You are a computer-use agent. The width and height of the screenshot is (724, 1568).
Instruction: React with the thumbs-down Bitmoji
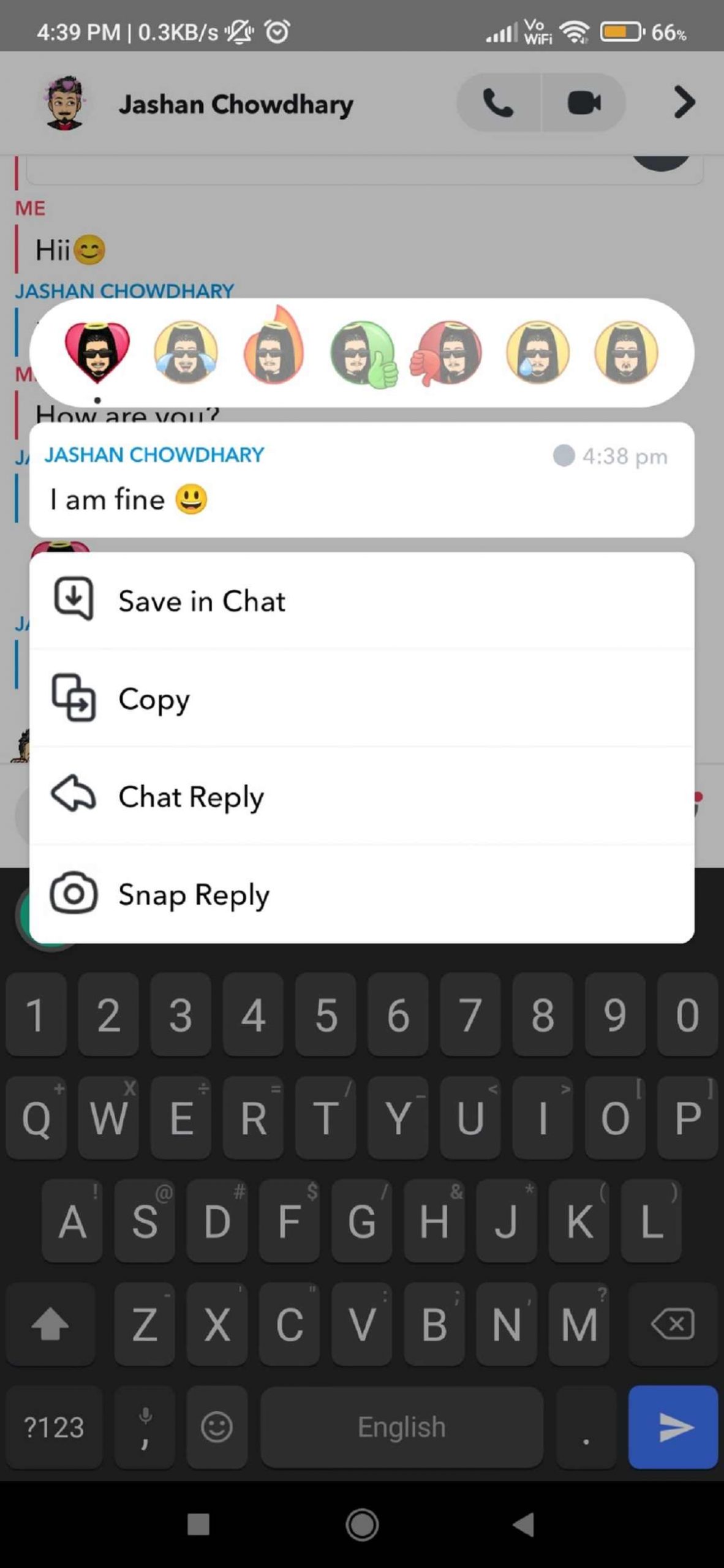coord(447,352)
